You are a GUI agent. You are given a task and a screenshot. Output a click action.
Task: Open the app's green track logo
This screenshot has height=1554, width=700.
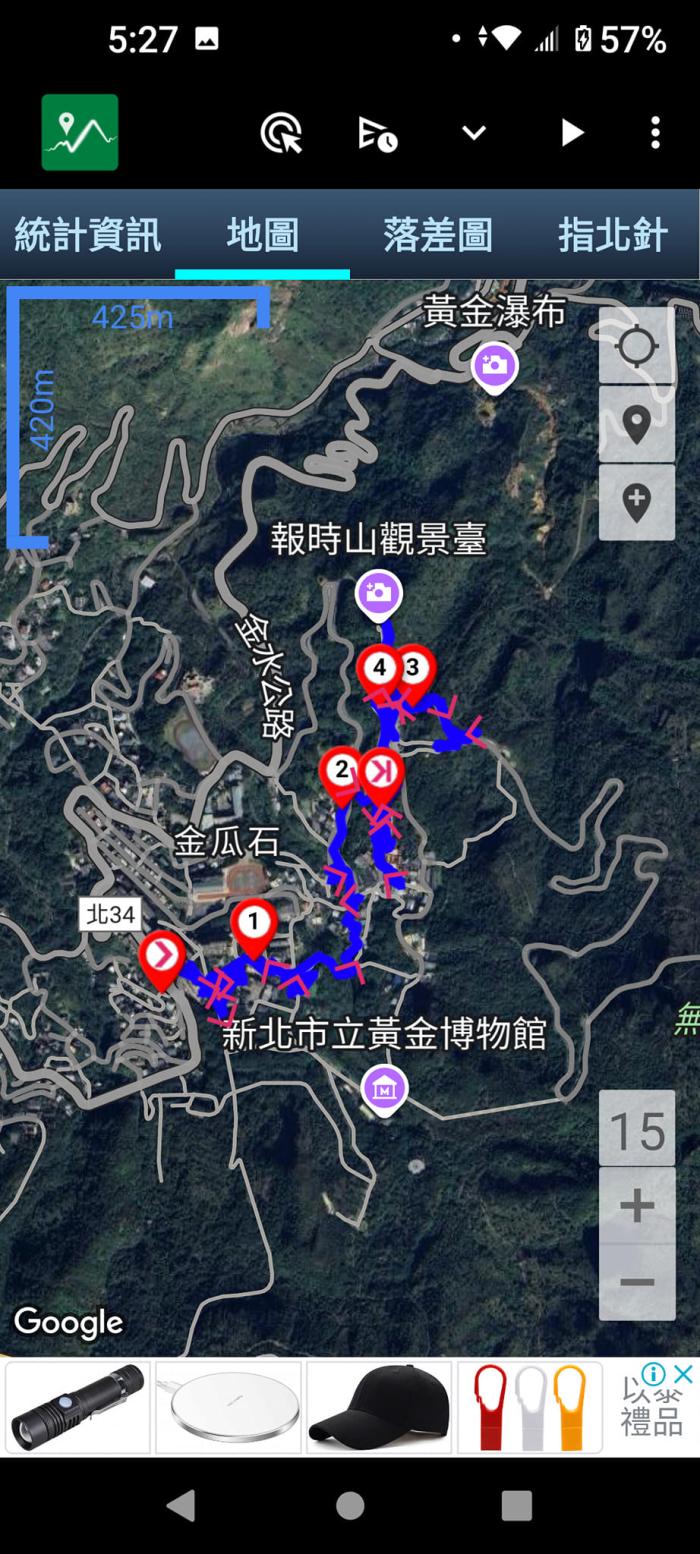pyautogui.click(x=80, y=133)
